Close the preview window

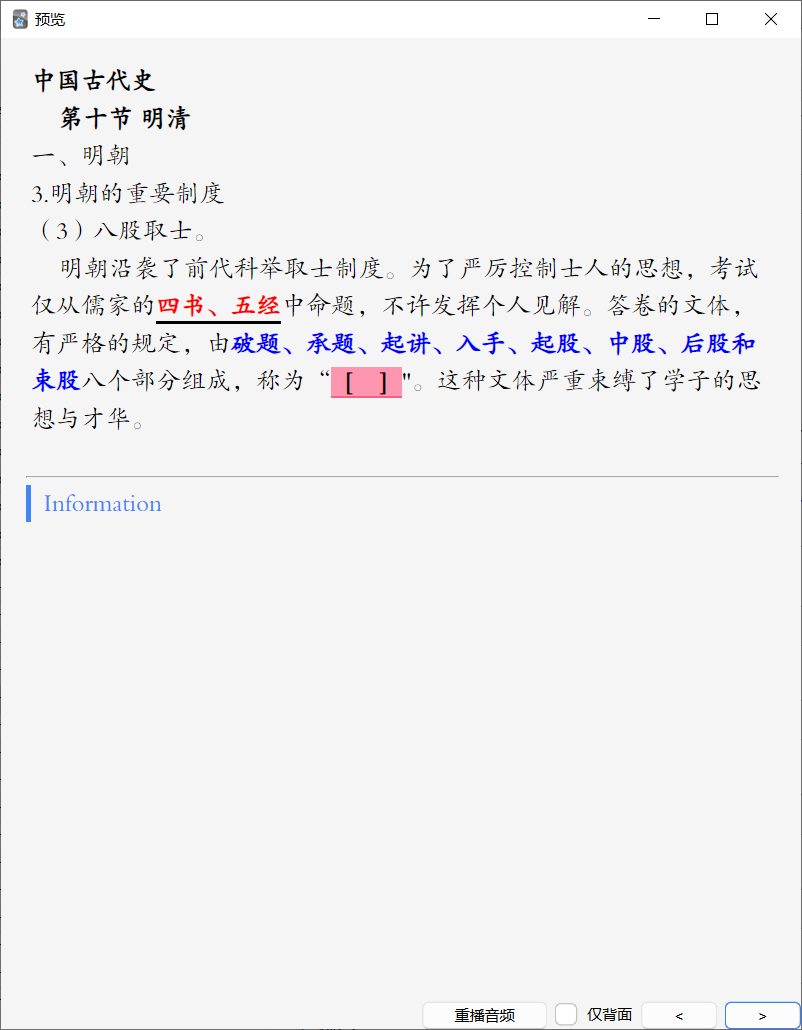tap(771, 19)
